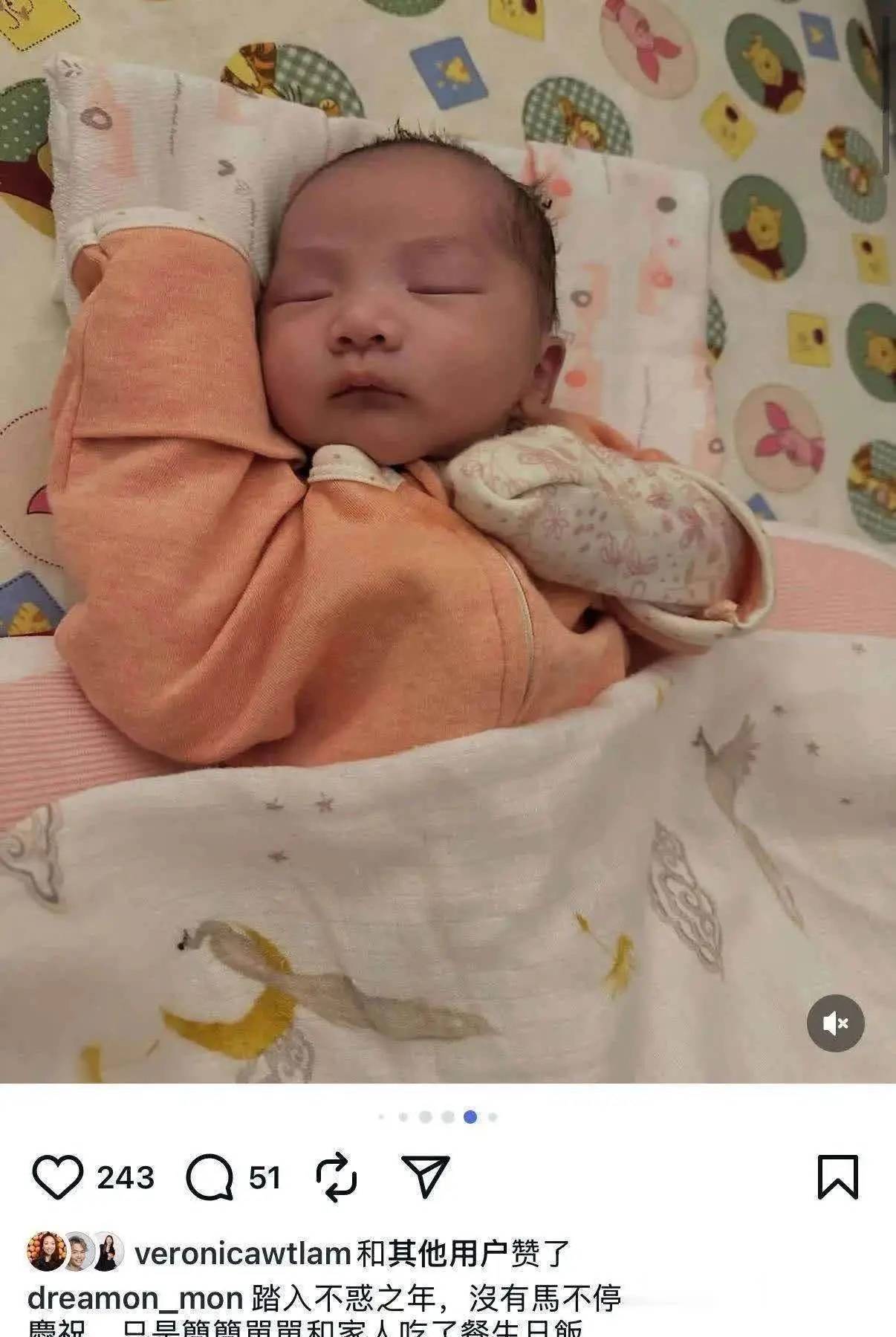
Task: Unmute the post's audio
Action: pos(835,1023)
